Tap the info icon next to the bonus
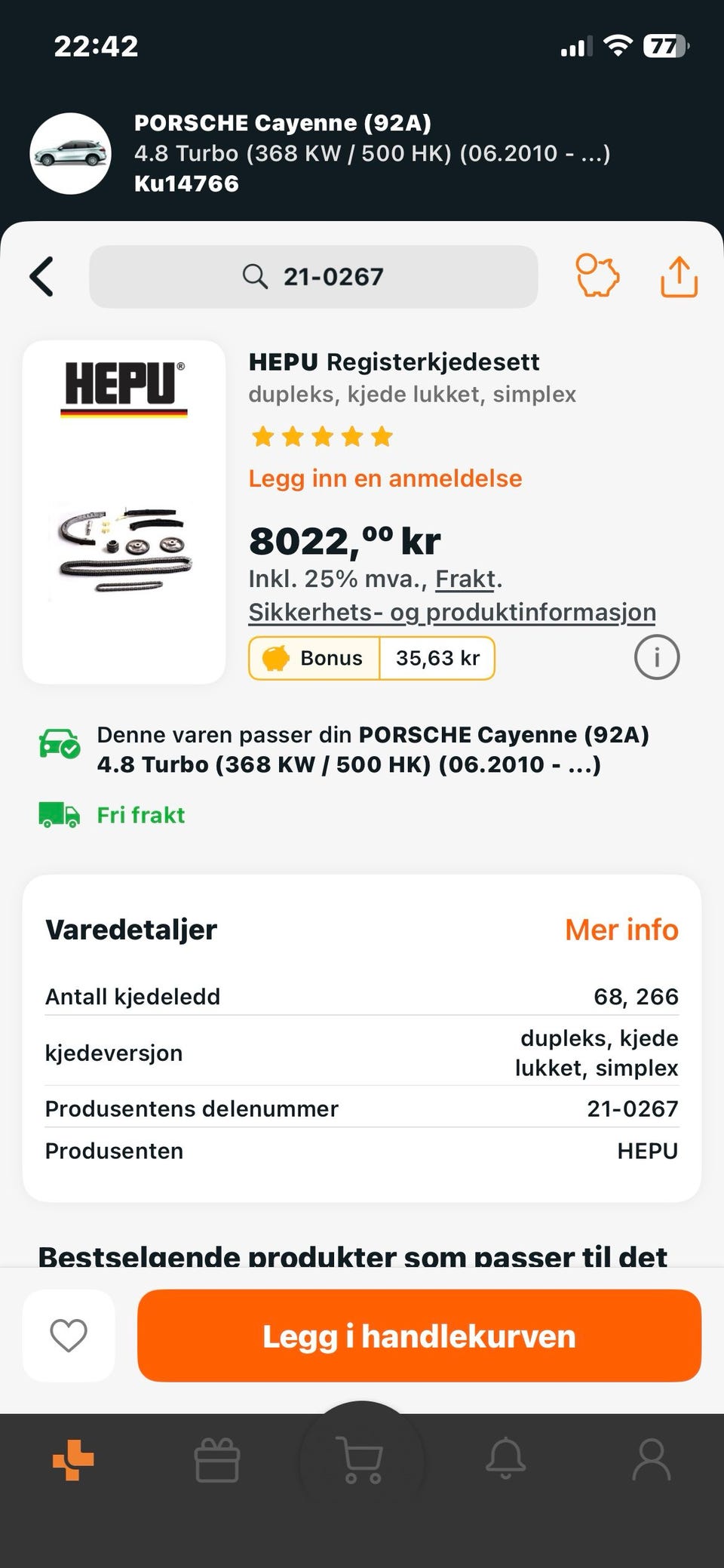Viewport: 724px width, 1568px height. (657, 657)
